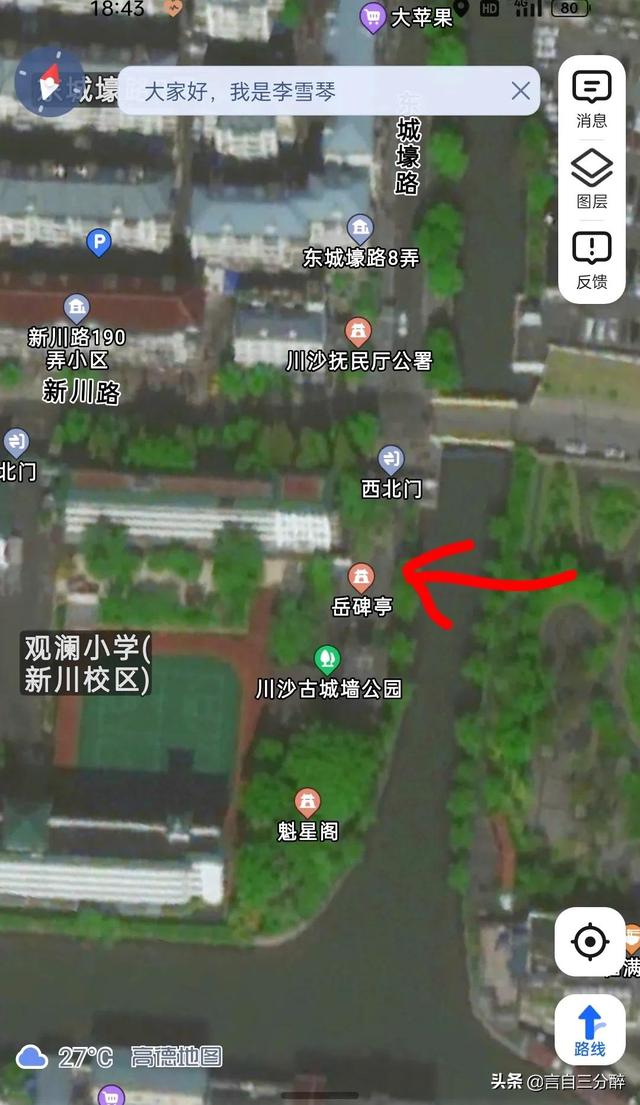Select the 川沙抚民厅公署 marker

(x=358, y=331)
